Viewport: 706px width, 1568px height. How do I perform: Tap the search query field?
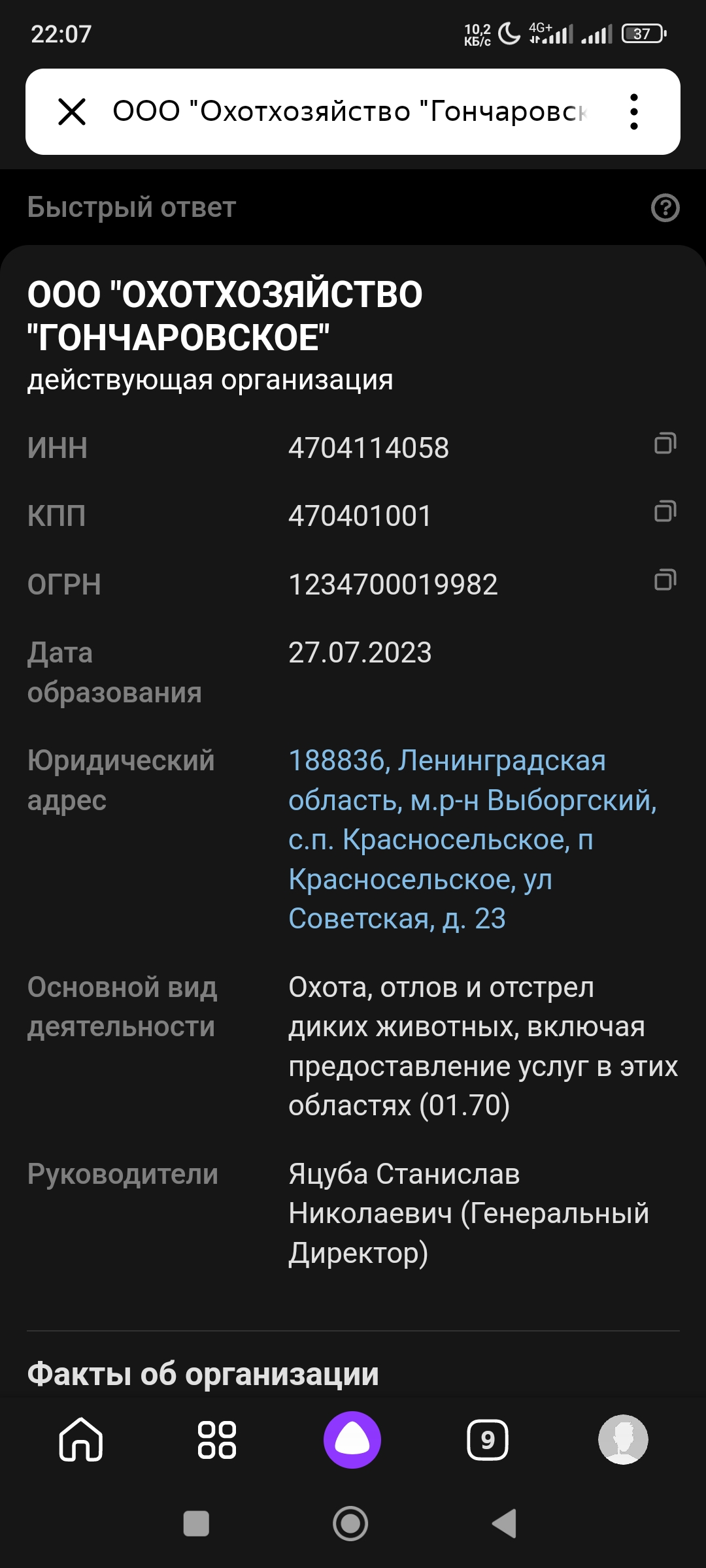(x=350, y=112)
